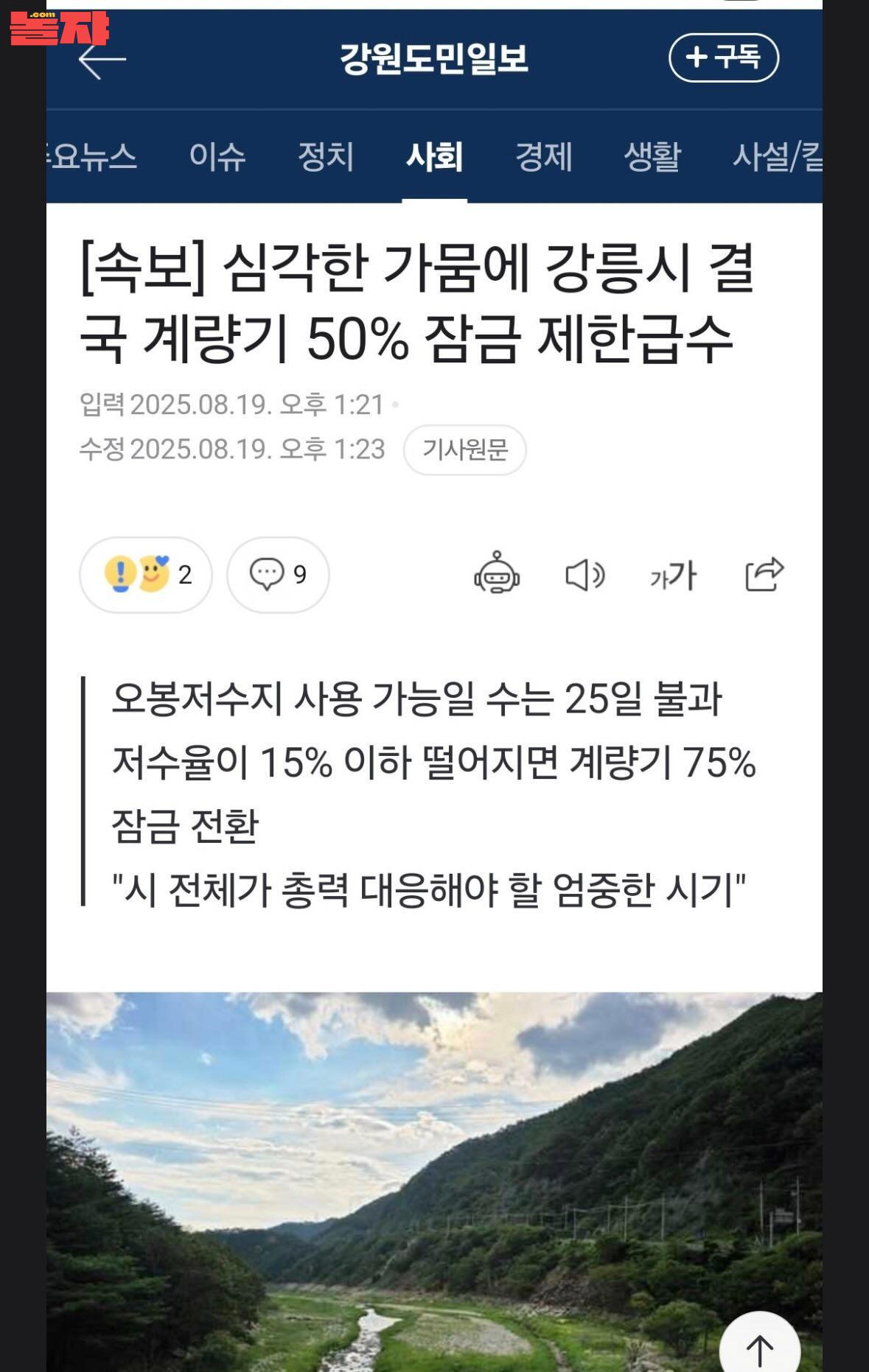Open the 경제 tab
Image resolution: width=869 pixels, height=1372 pixels.
pyautogui.click(x=543, y=156)
